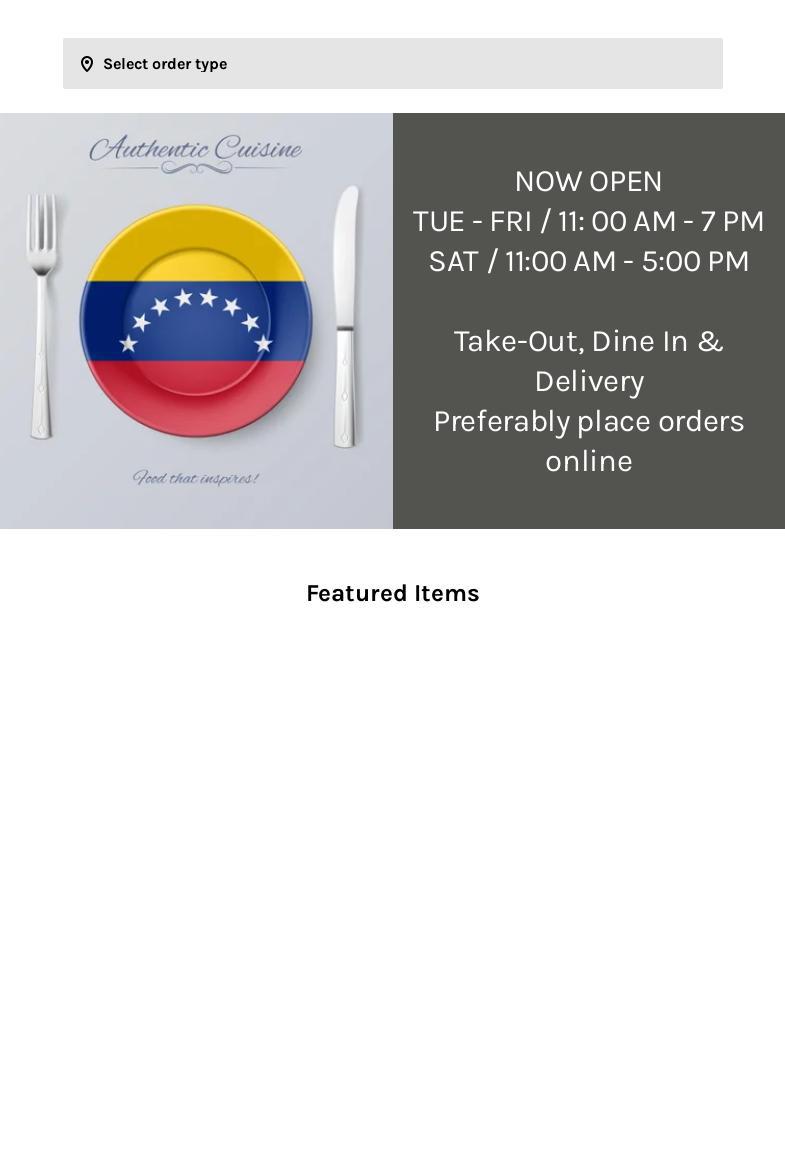Open the Select order type bar
This screenshot has width=785, height=1157.
click(392, 64)
